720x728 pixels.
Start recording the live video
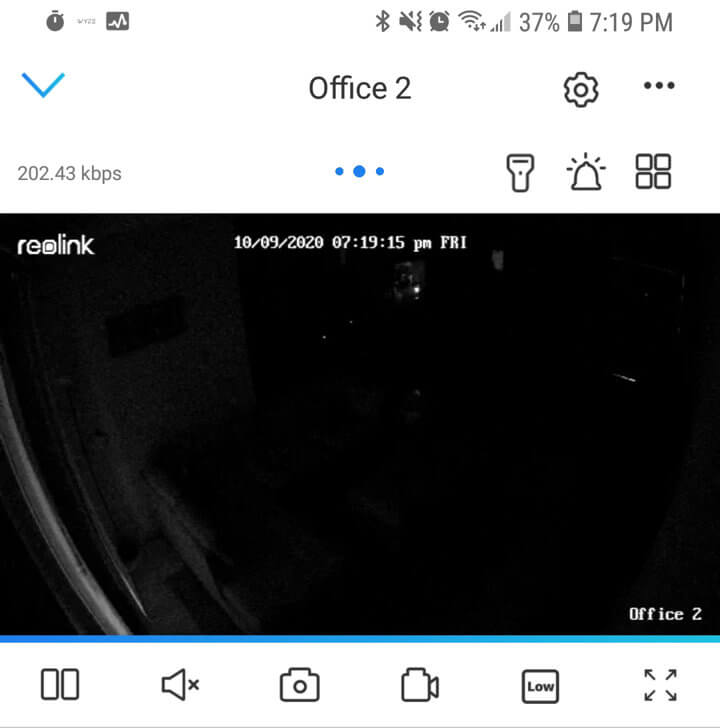click(x=420, y=686)
